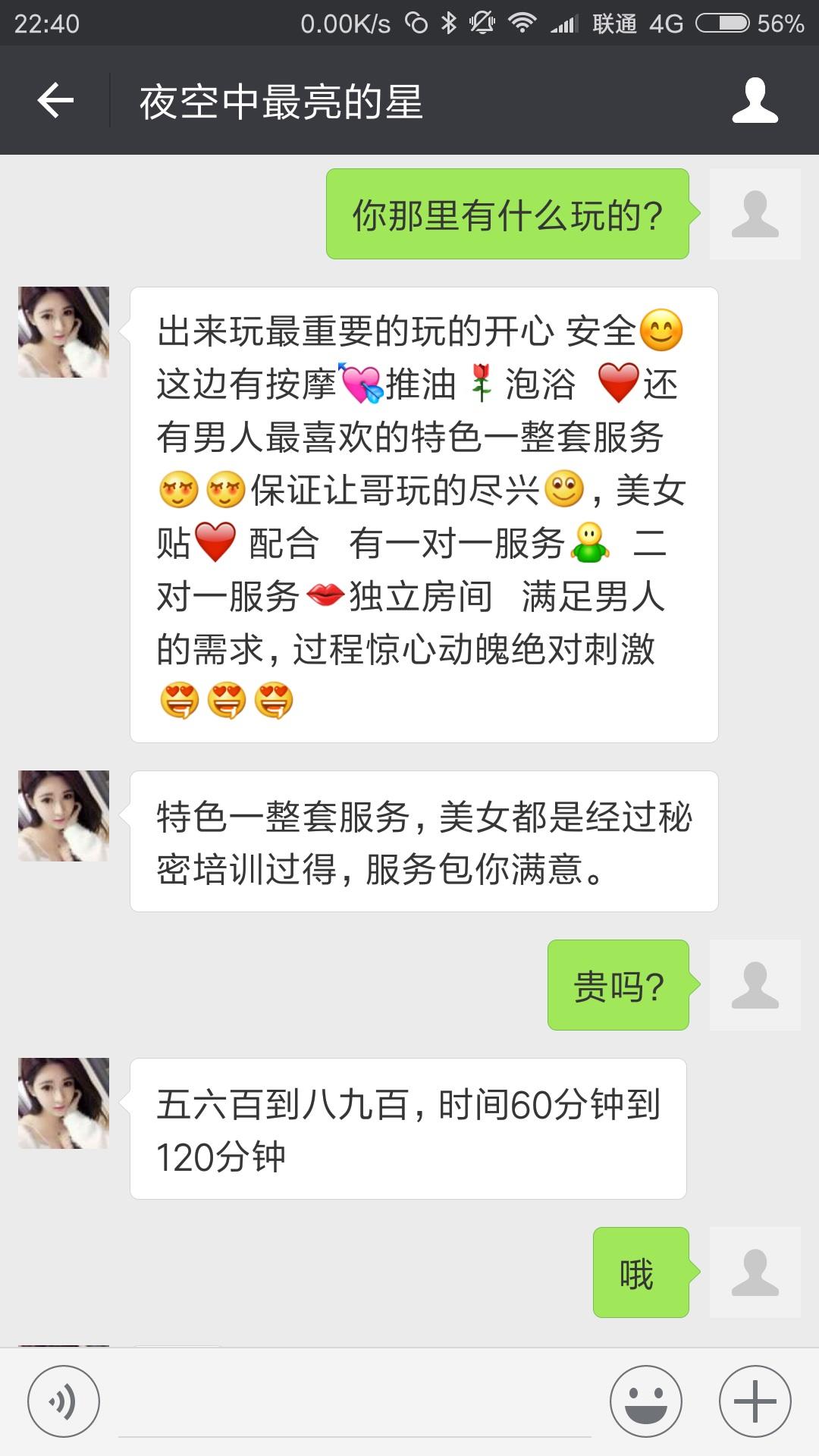Screen dimensions: 819x1456
Task: Open the emoji picker
Action: point(646,1401)
